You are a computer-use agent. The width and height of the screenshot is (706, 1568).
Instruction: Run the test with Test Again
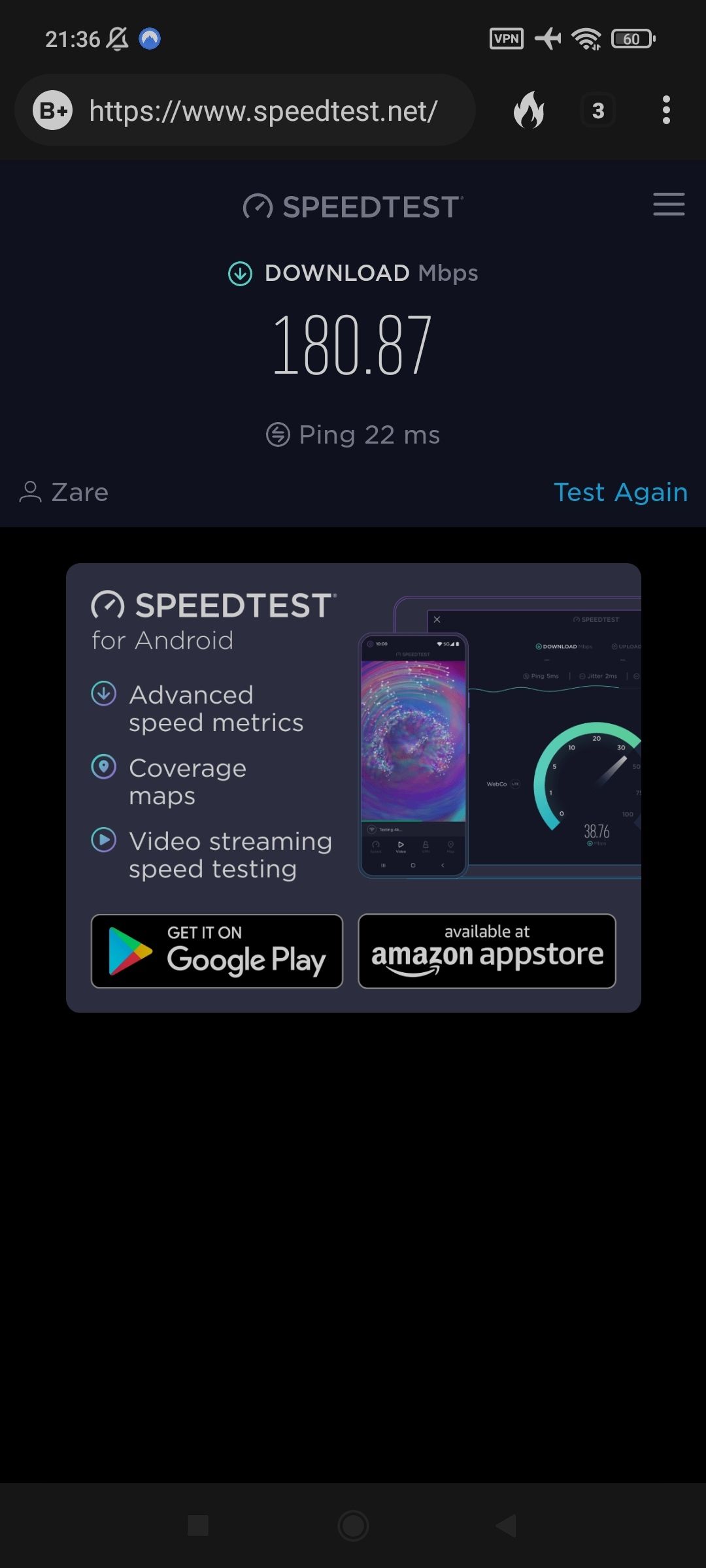click(x=620, y=493)
